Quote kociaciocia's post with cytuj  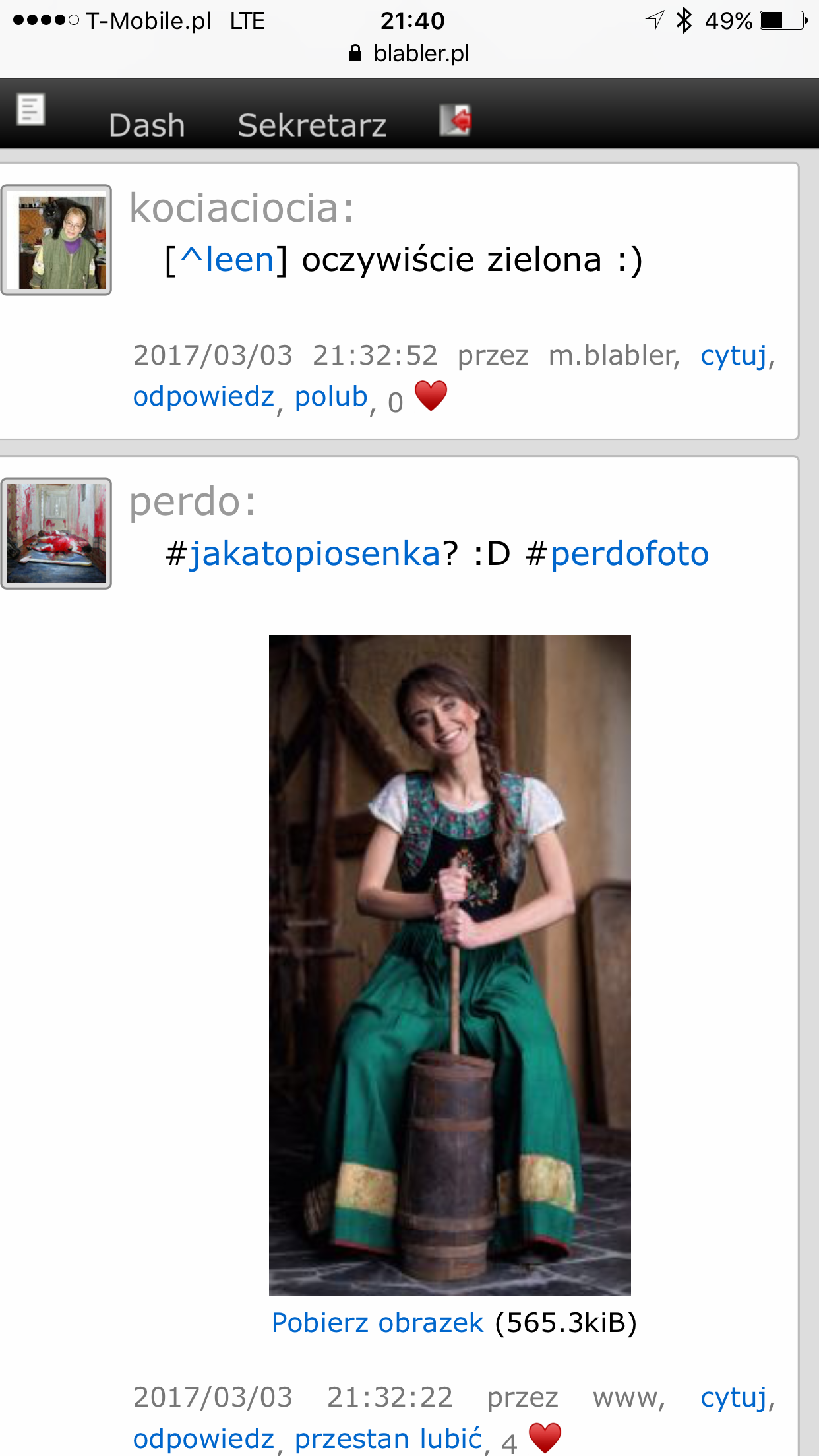click(x=733, y=356)
